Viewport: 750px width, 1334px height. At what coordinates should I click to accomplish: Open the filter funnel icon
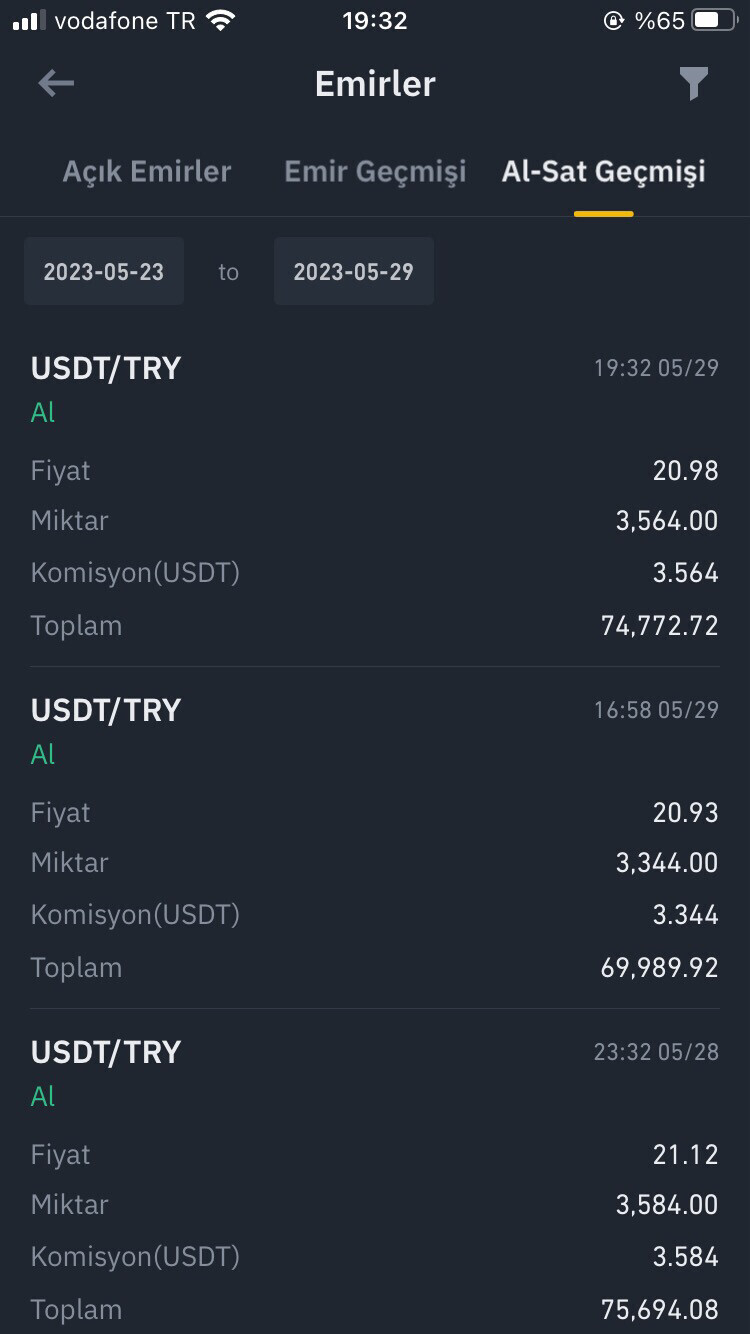click(x=694, y=84)
